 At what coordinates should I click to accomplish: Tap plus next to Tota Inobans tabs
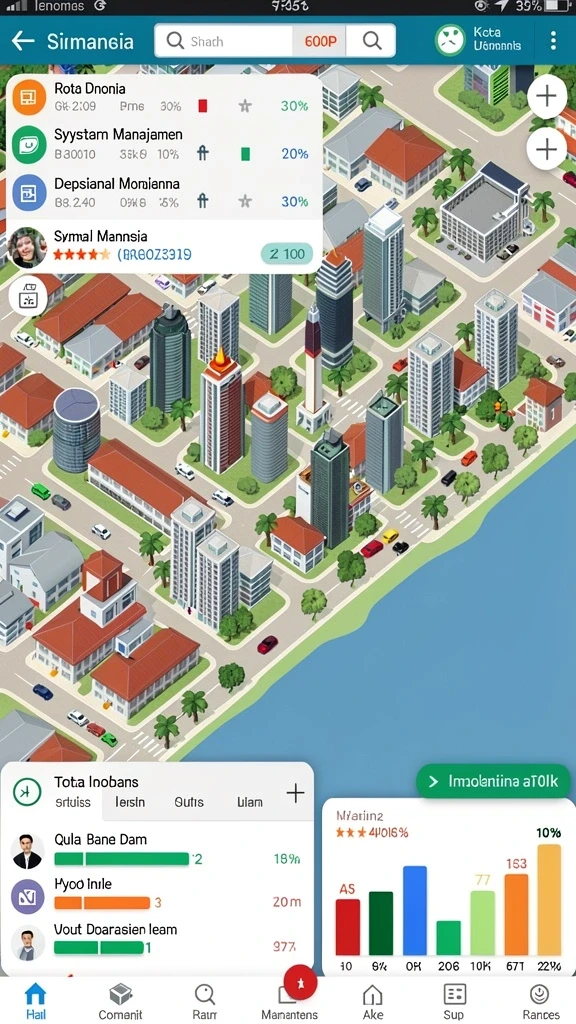pyautogui.click(x=295, y=793)
